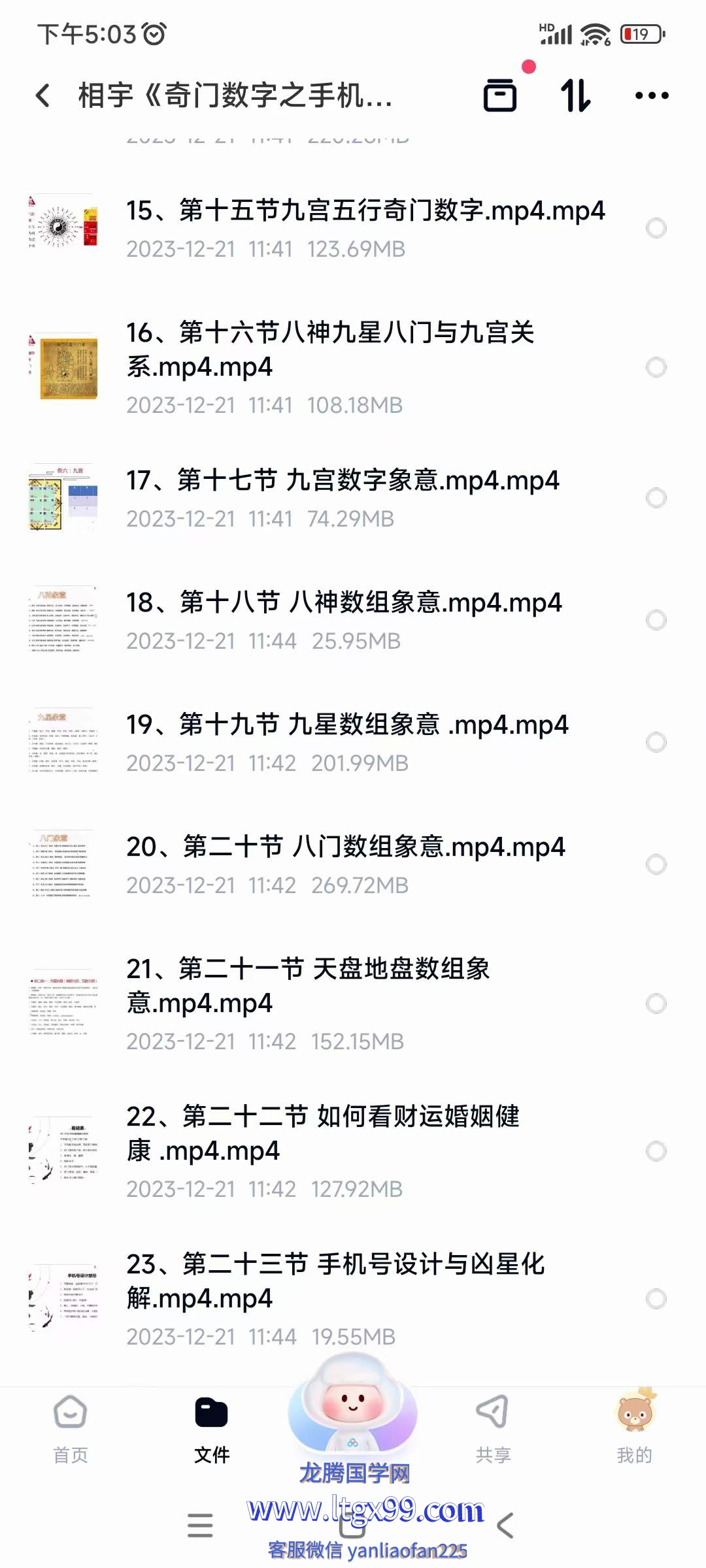Tap the system back button
The width and height of the screenshot is (706, 1568).
[505, 1526]
